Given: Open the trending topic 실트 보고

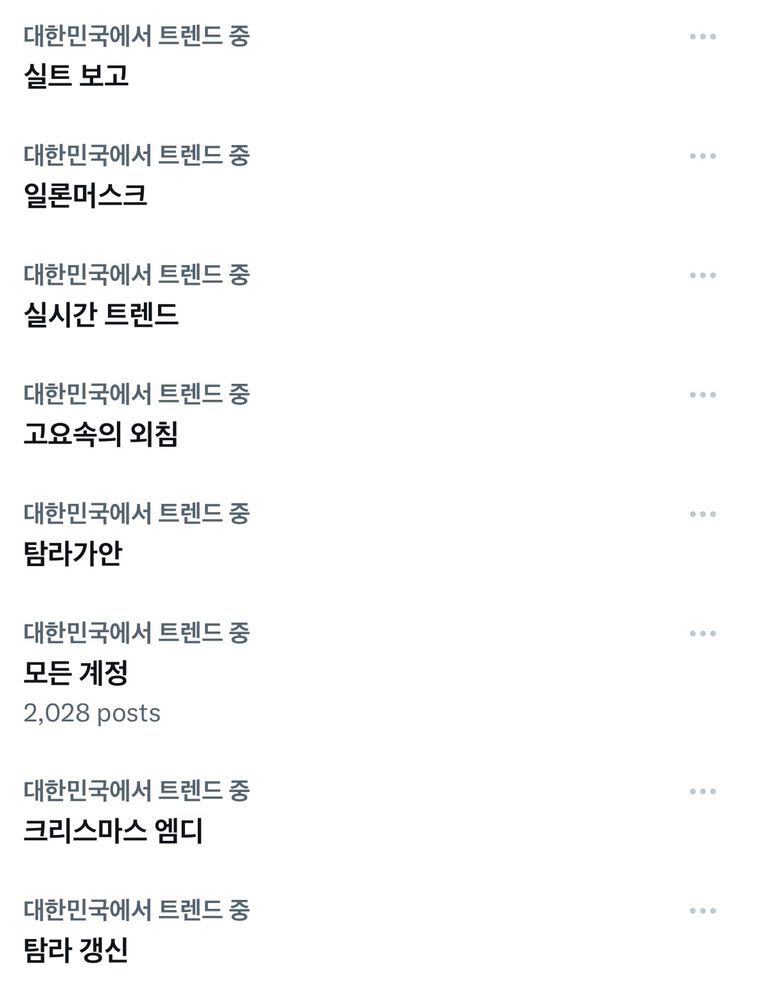Looking at the screenshot, I should [76, 76].
